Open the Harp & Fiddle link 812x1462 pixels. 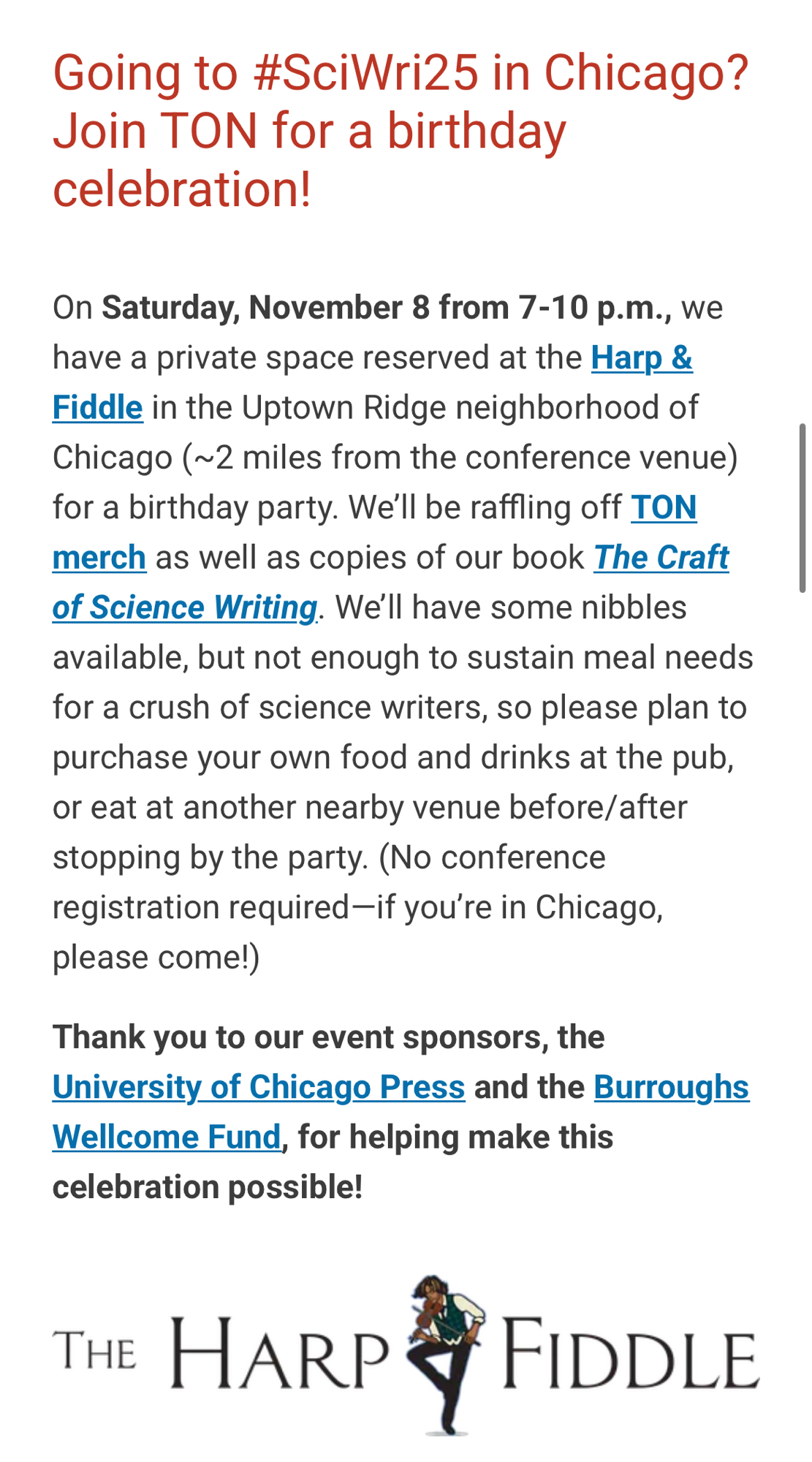[641, 358]
